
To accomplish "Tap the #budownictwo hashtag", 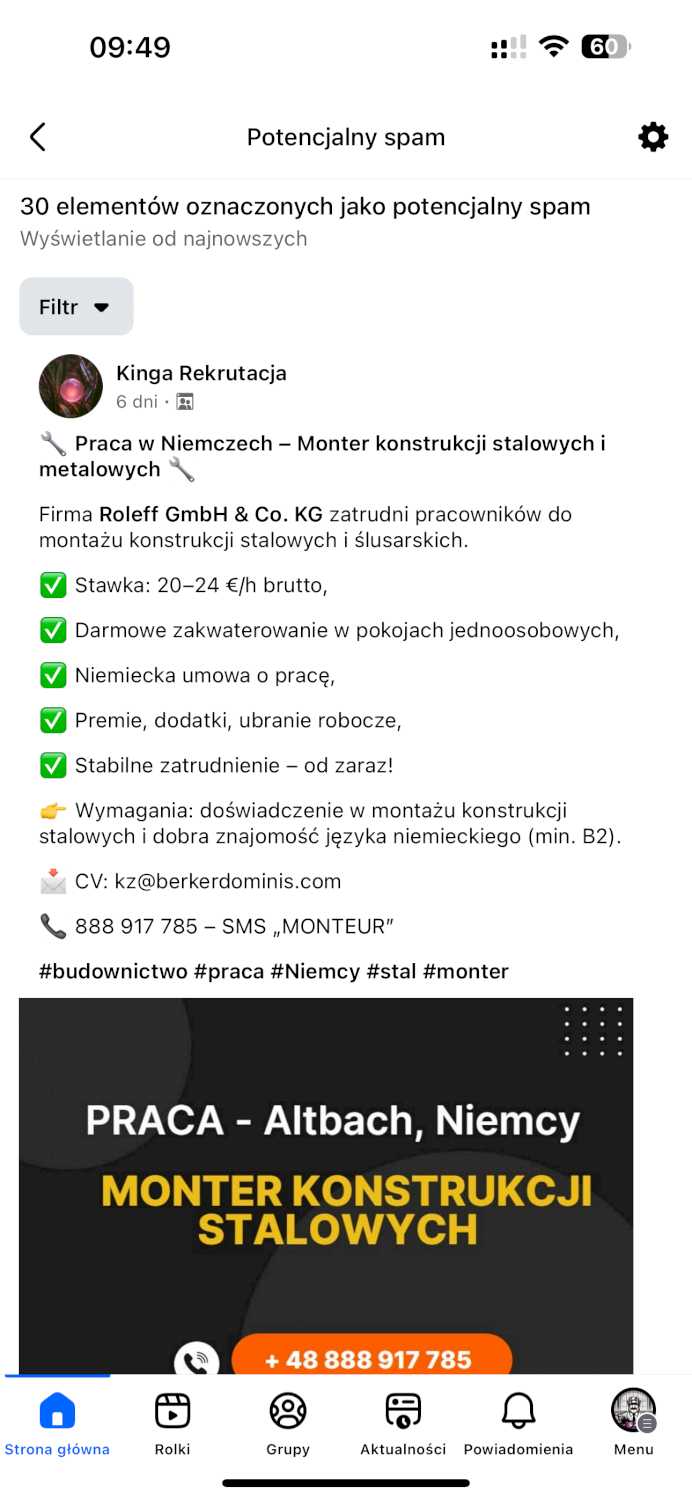I will [112, 971].
